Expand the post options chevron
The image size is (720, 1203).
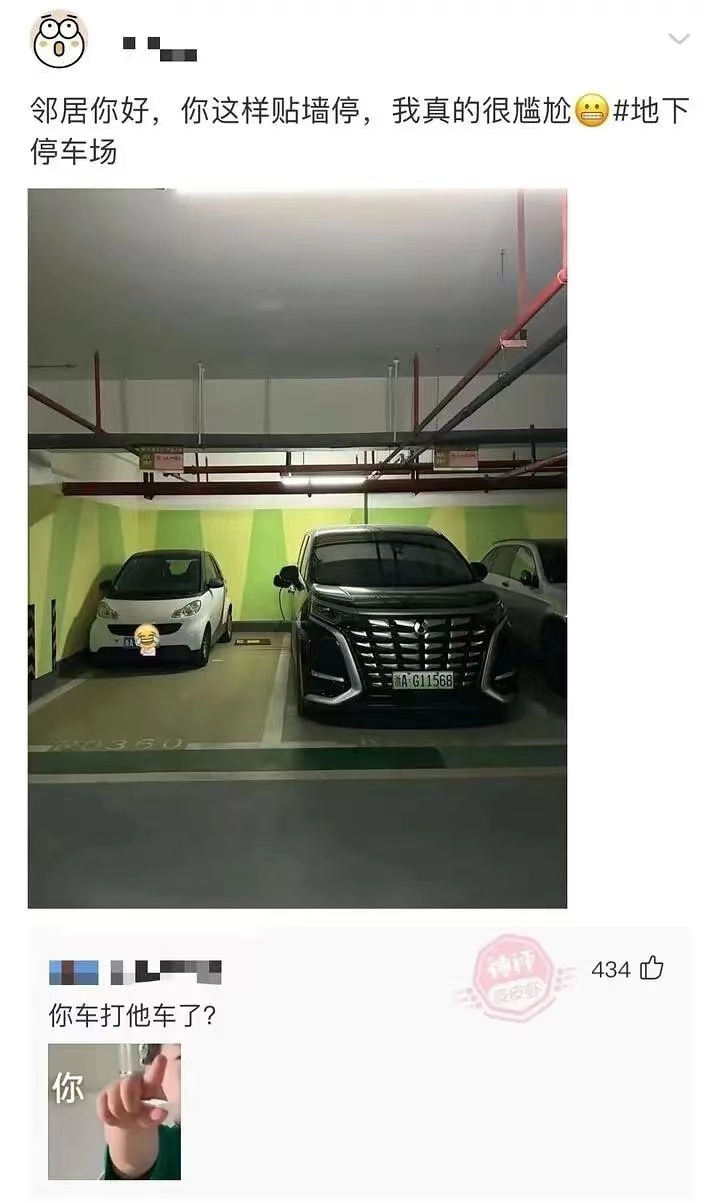pos(679,39)
